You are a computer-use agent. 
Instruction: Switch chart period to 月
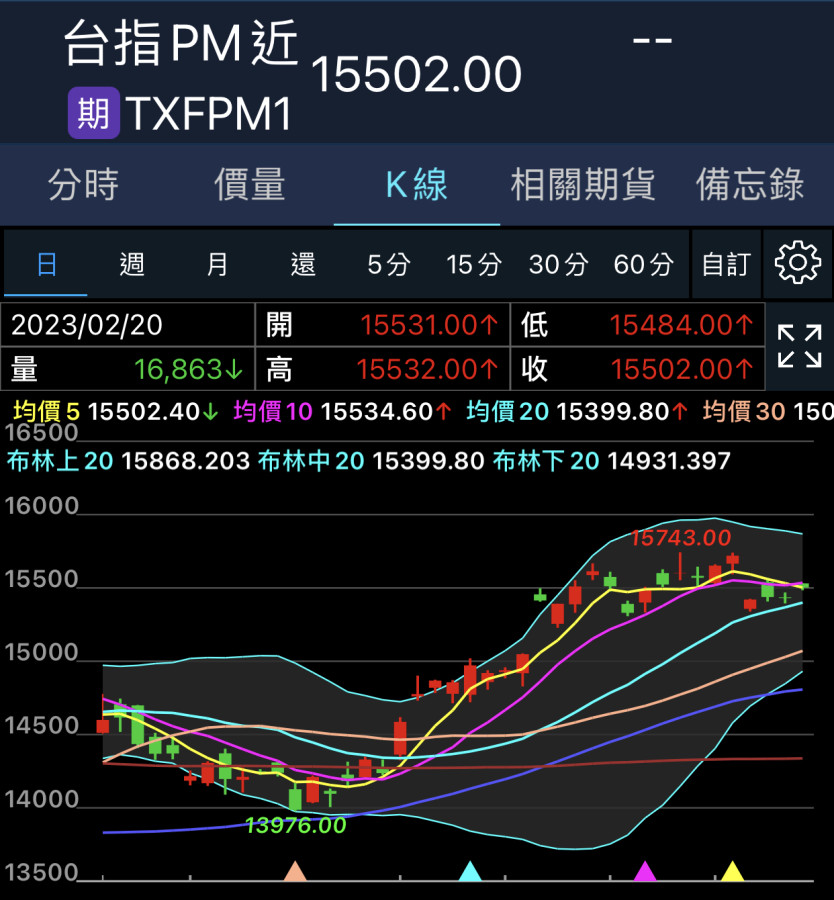217,264
